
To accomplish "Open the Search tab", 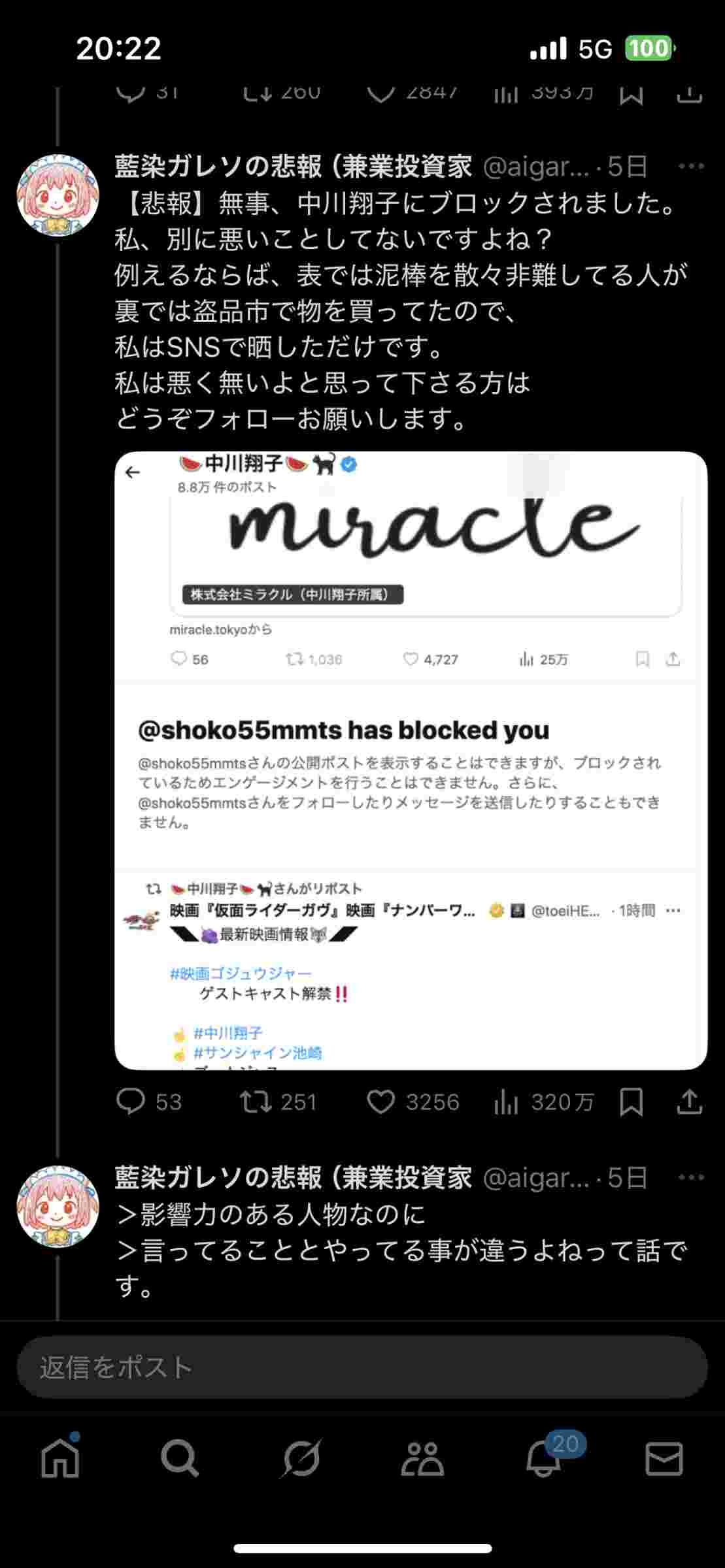I will point(180,1458).
